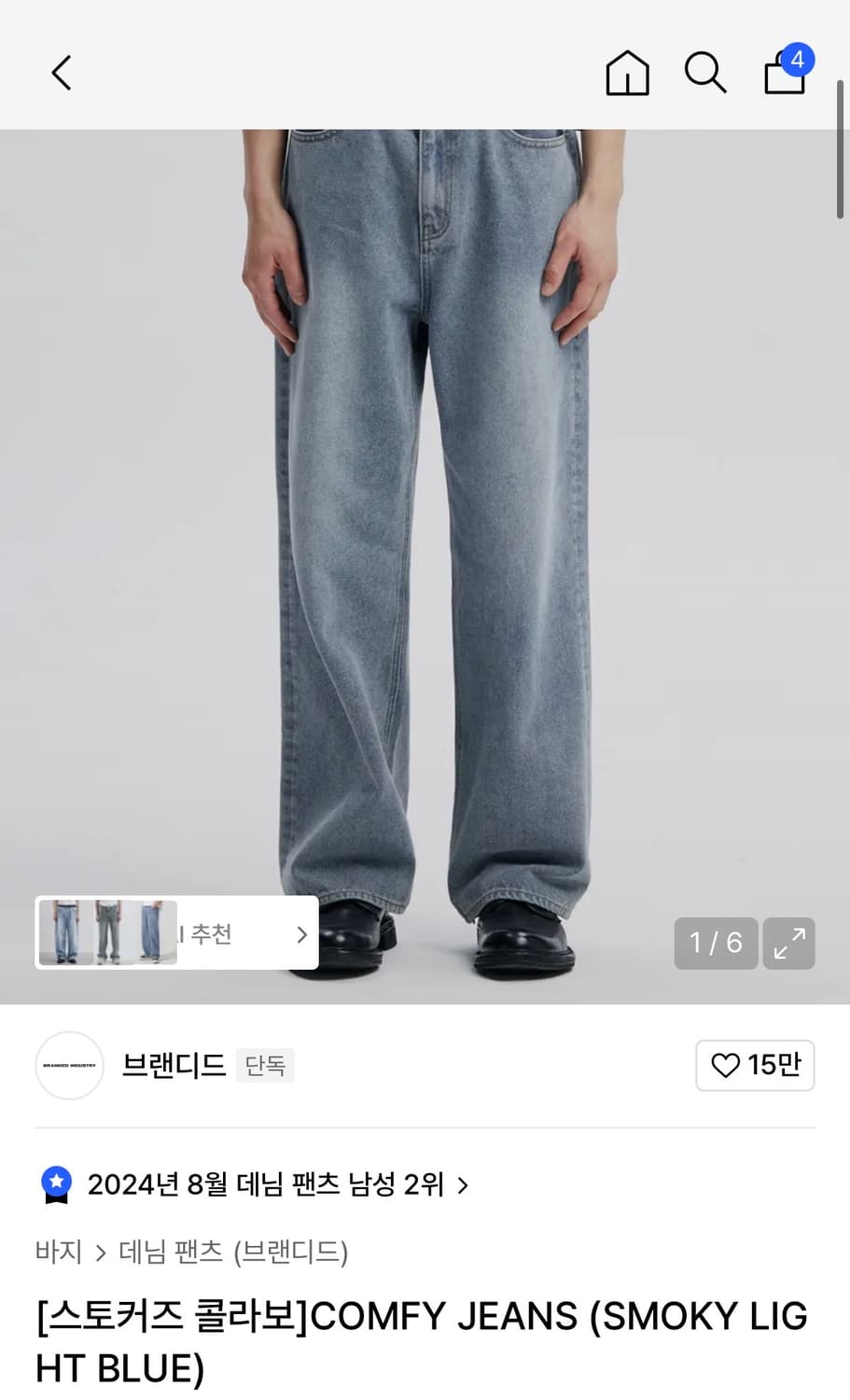Screen dimensions: 850x1400
Task: Tap the ranking badge medal icon
Action: 59,1183
